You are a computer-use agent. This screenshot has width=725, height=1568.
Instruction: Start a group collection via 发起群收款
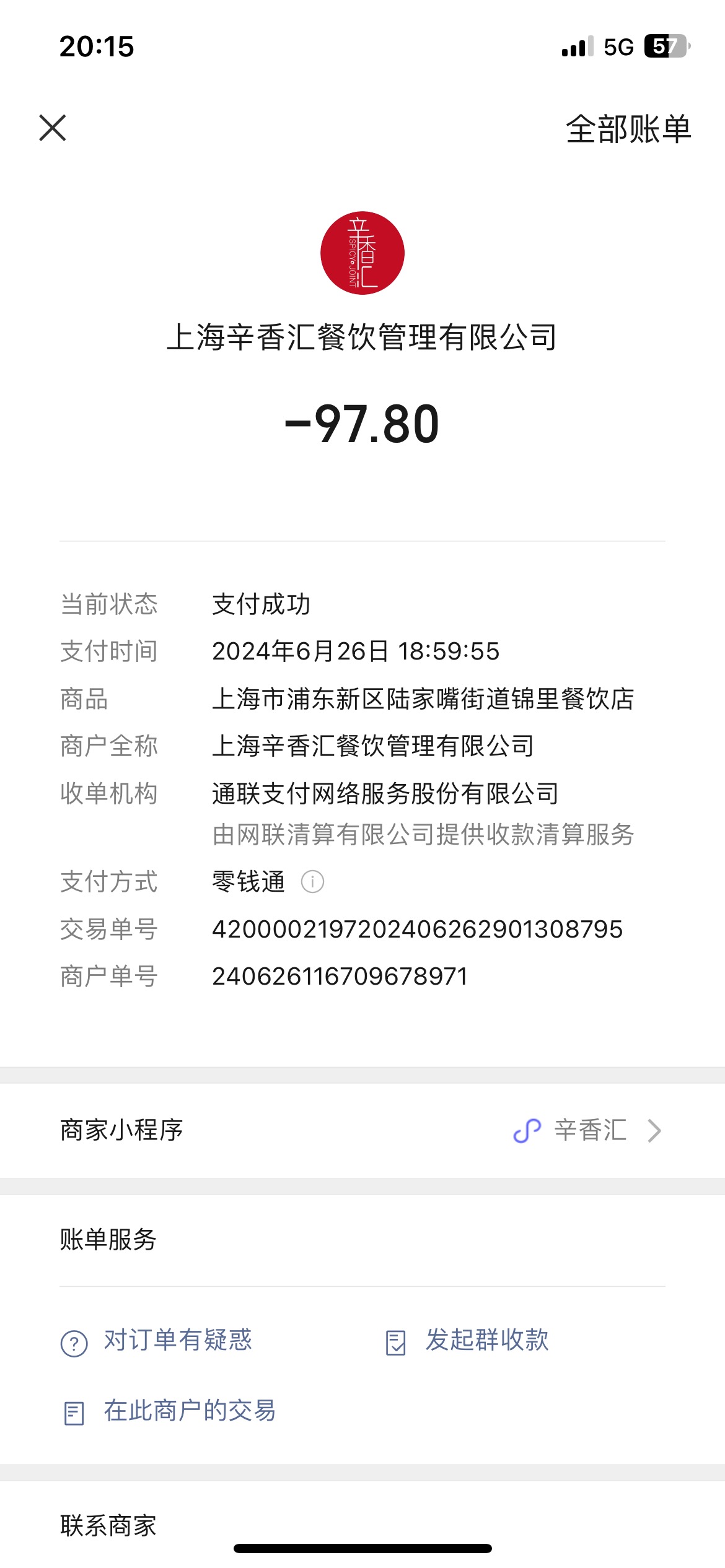click(467, 1340)
